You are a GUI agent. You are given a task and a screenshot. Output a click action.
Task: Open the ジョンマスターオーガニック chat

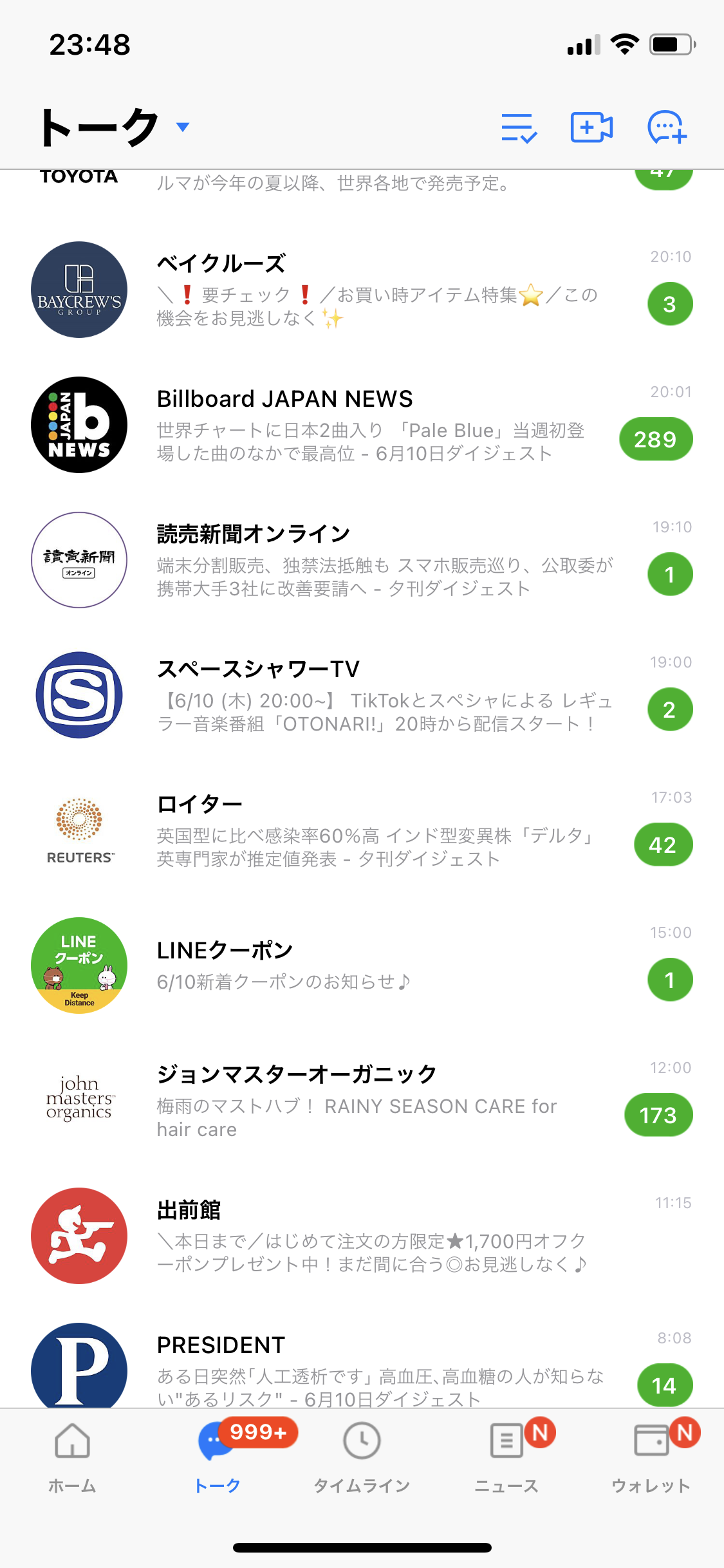[x=362, y=1101]
